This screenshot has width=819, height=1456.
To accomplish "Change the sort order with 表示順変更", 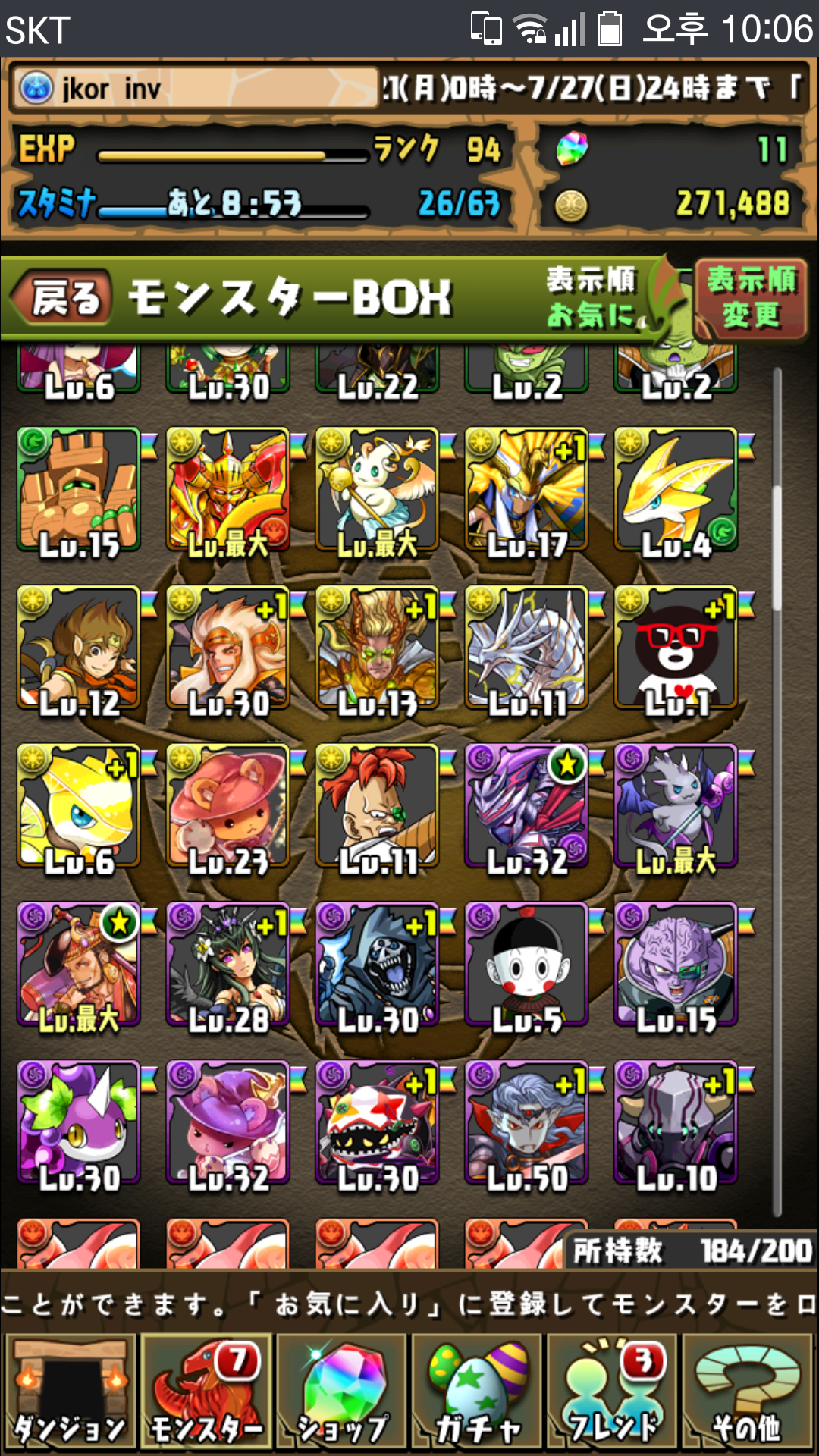I will [751, 297].
